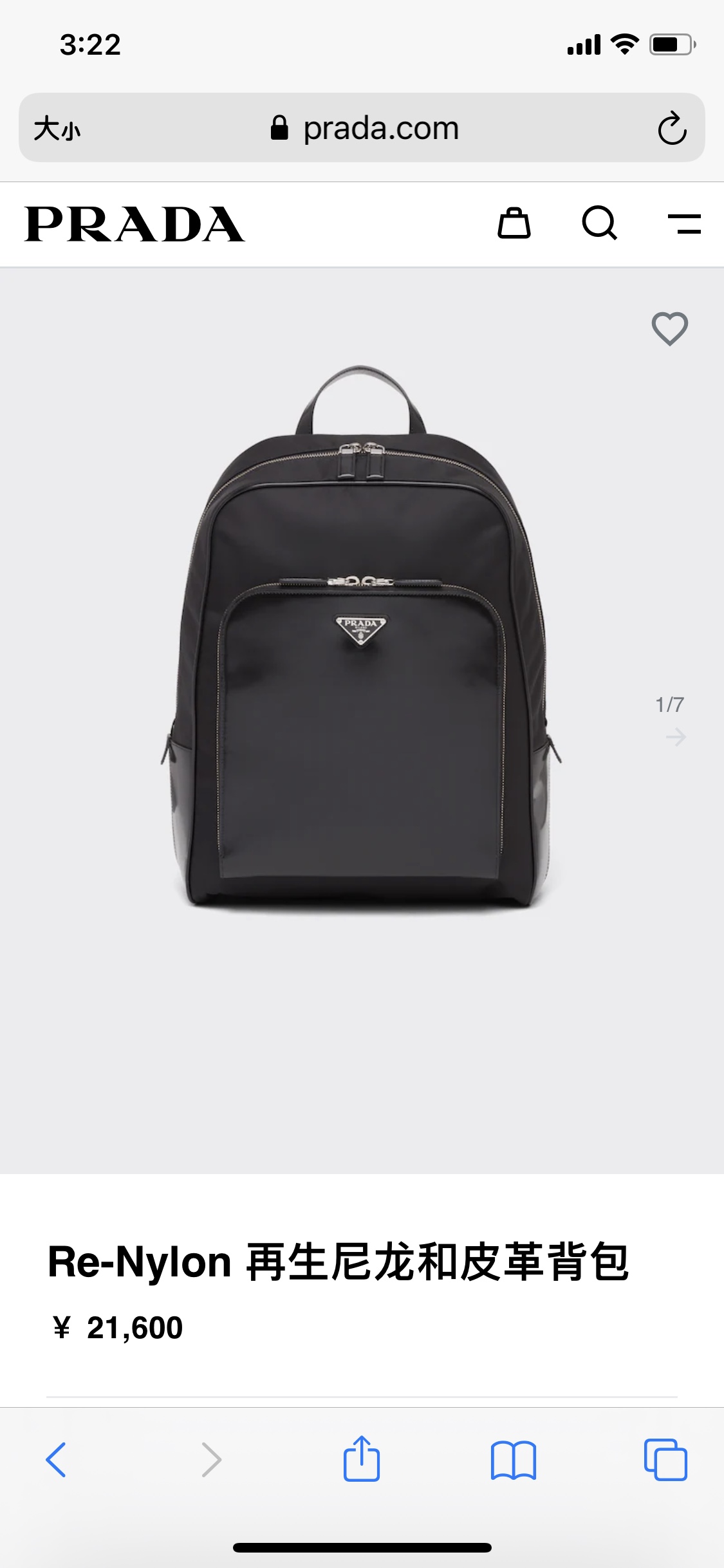Show next product image arrow
Viewport: 724px width, 1568px height.
[x=676, y=737]
